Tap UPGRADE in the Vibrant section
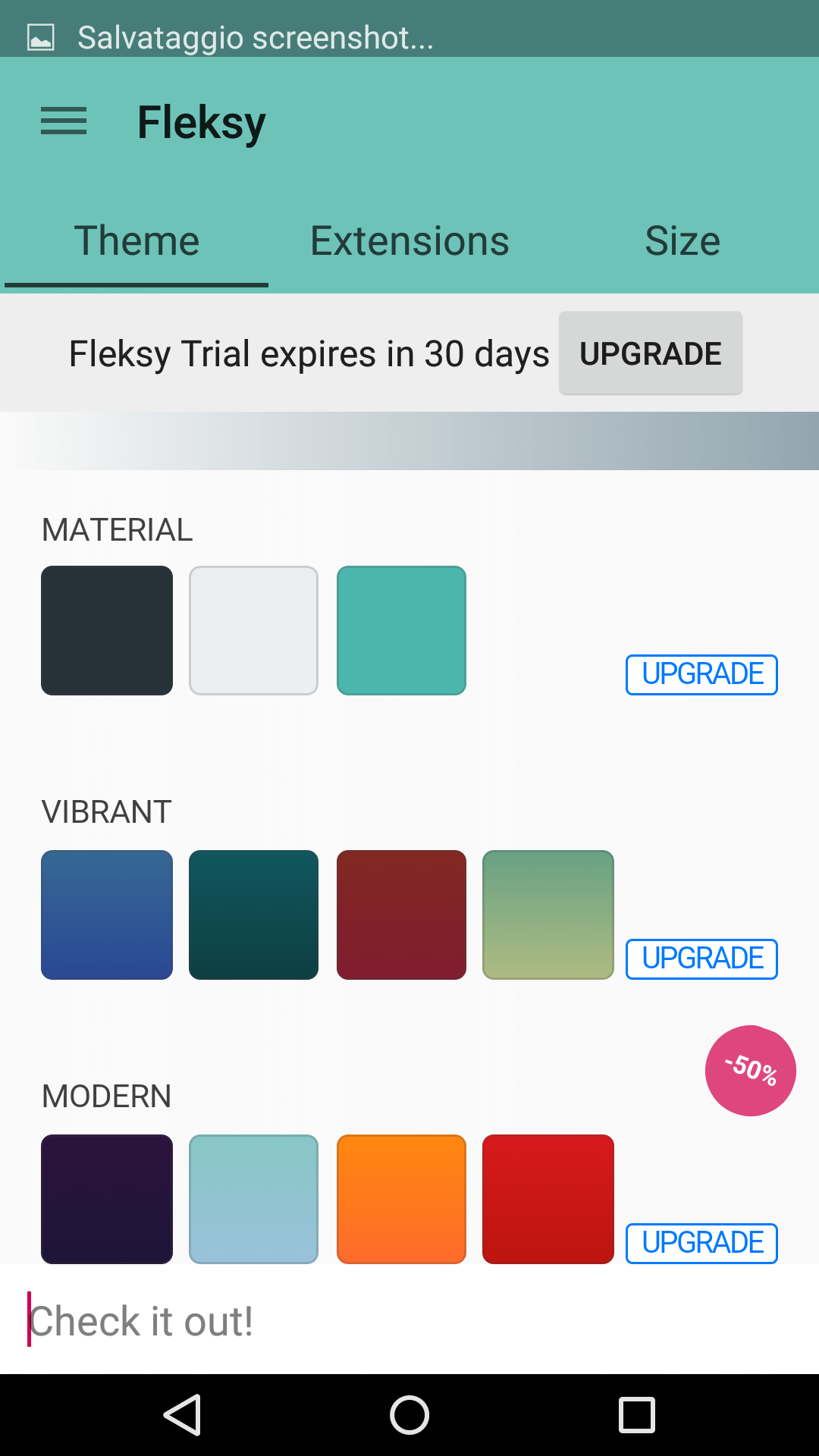The image size is (819, 1456). (701, 959)
